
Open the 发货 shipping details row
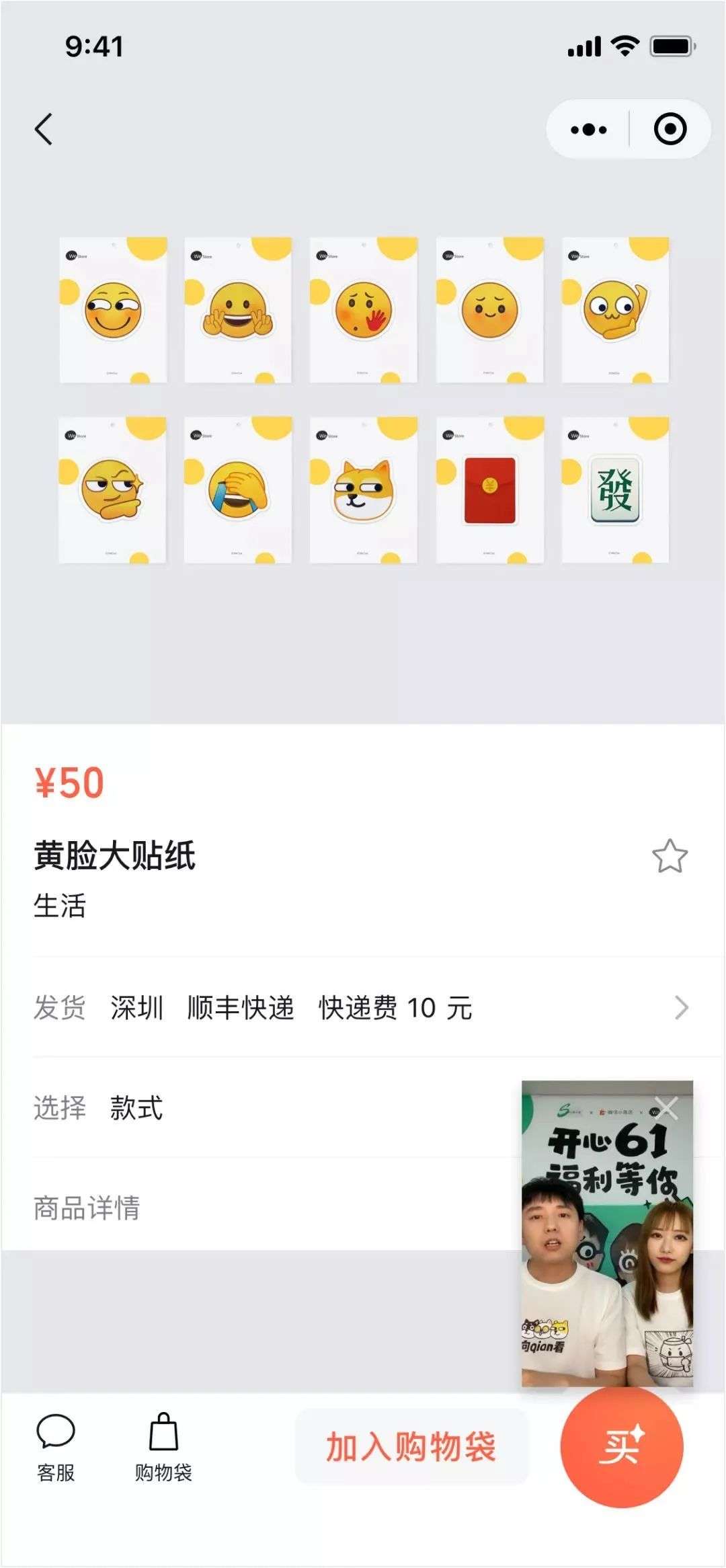(363, 1008)
